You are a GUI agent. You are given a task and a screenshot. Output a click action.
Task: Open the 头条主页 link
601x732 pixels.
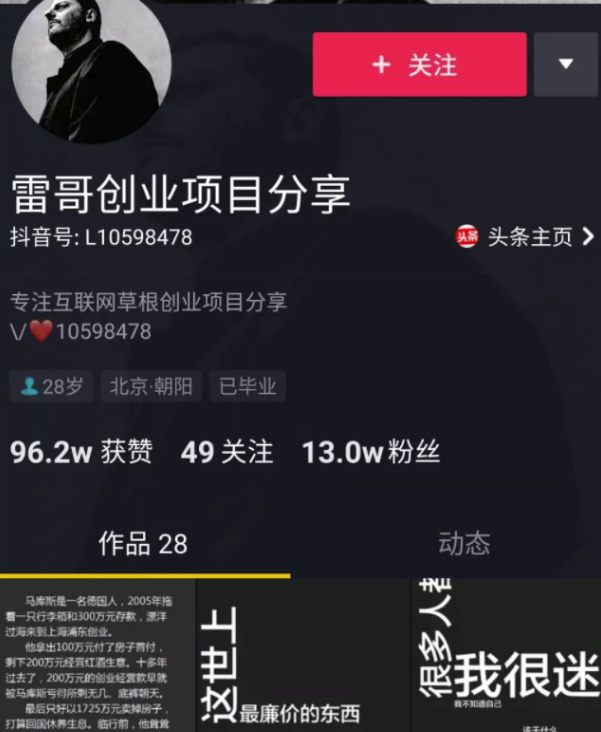coord(526,237)
